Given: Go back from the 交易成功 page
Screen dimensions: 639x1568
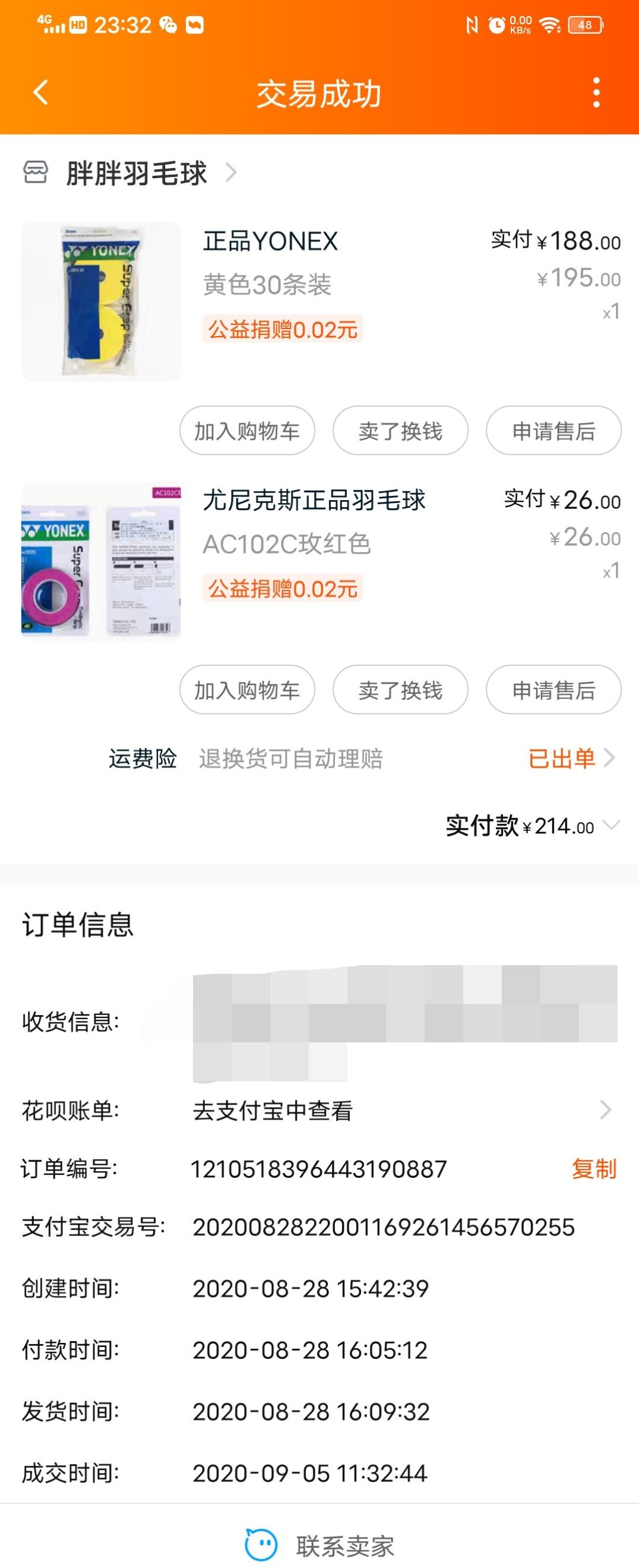Looking at the screenshot, I should coord(41,93).
